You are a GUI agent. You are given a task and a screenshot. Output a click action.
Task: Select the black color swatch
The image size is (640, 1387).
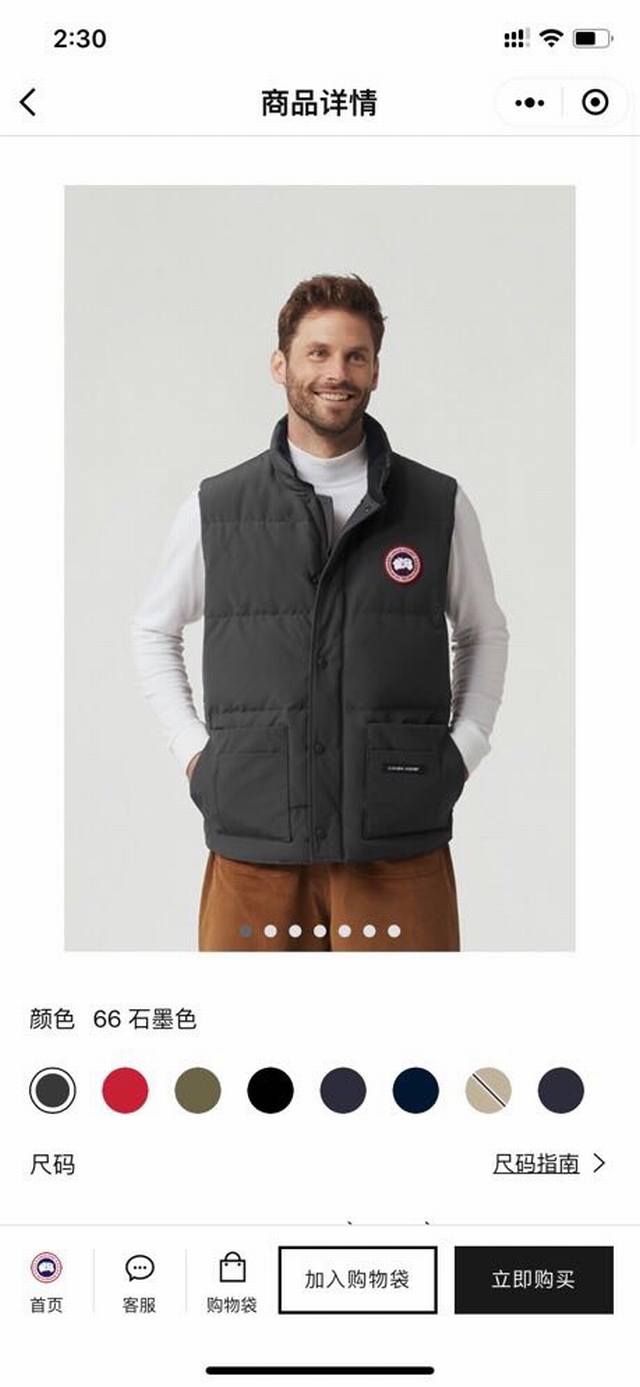(x=270, y=1090)
